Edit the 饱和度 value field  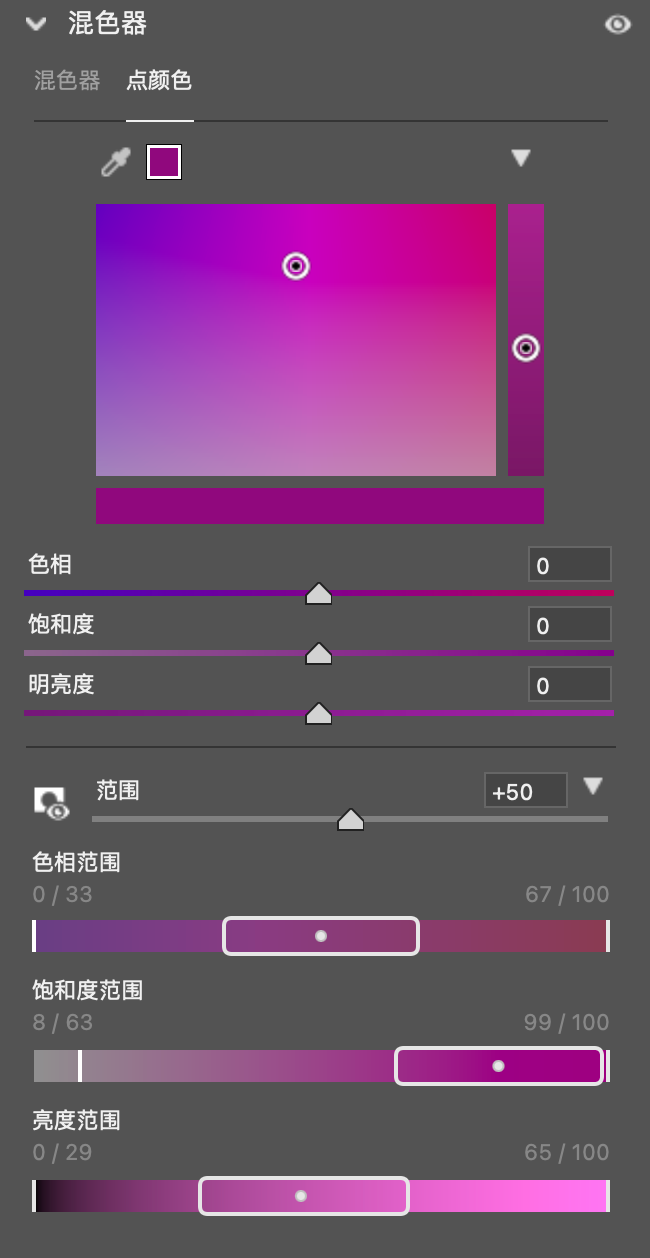569,625
